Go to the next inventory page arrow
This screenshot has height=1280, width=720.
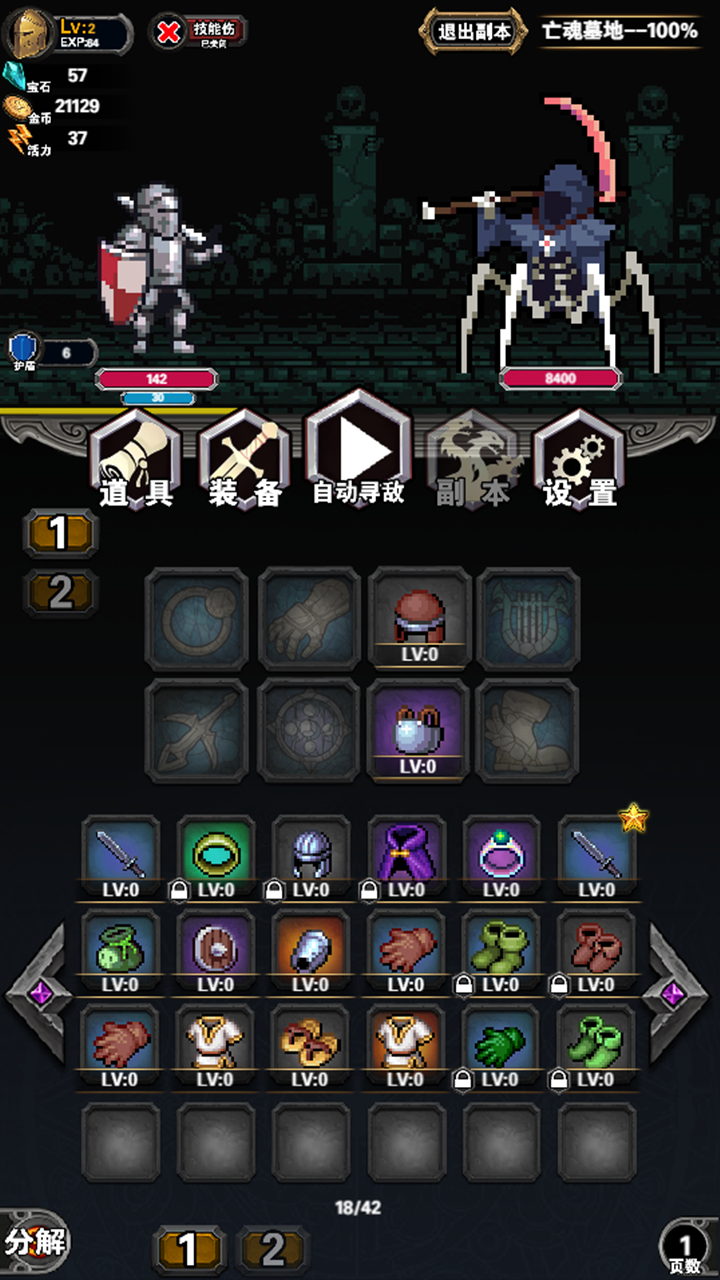681,993
